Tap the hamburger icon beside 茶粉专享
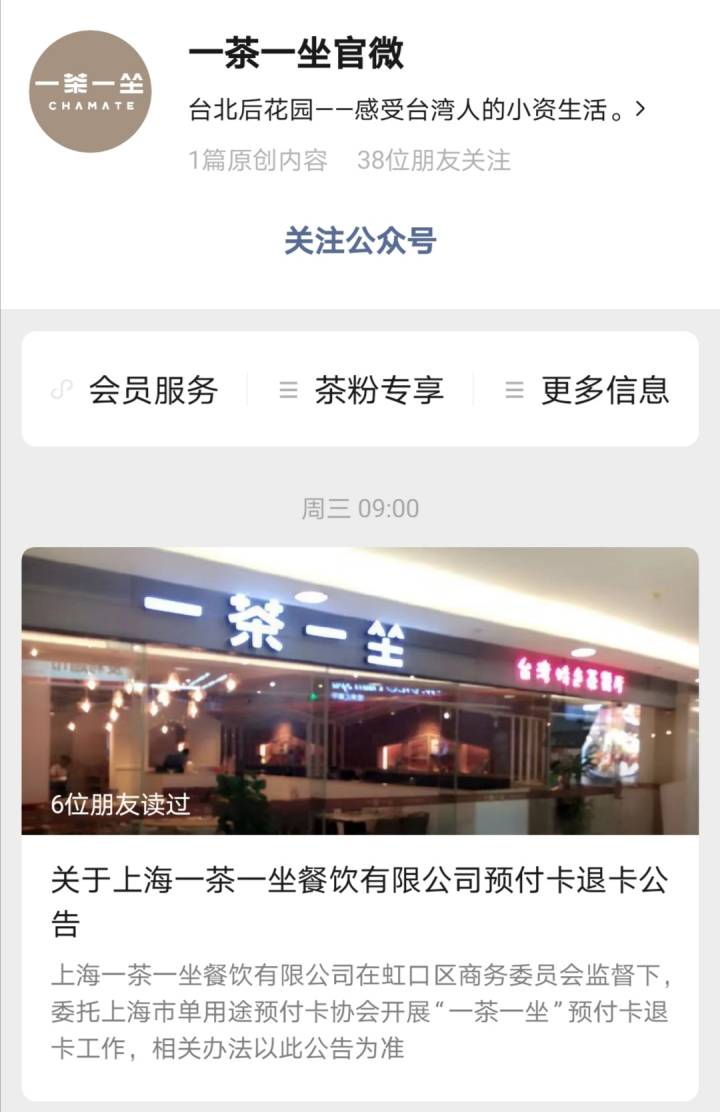This screenshot has width=720, height=1112. (290, 392)
